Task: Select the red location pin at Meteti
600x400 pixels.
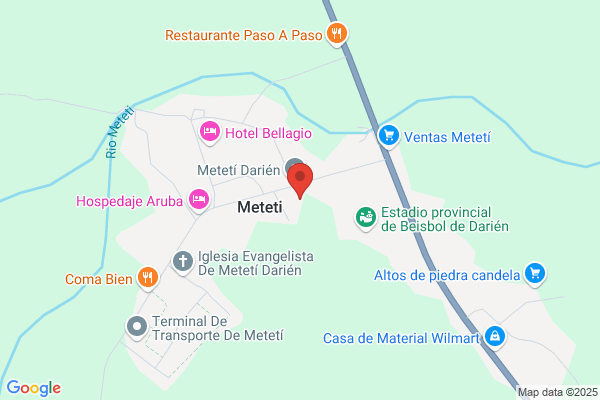Action: (300, 181)
